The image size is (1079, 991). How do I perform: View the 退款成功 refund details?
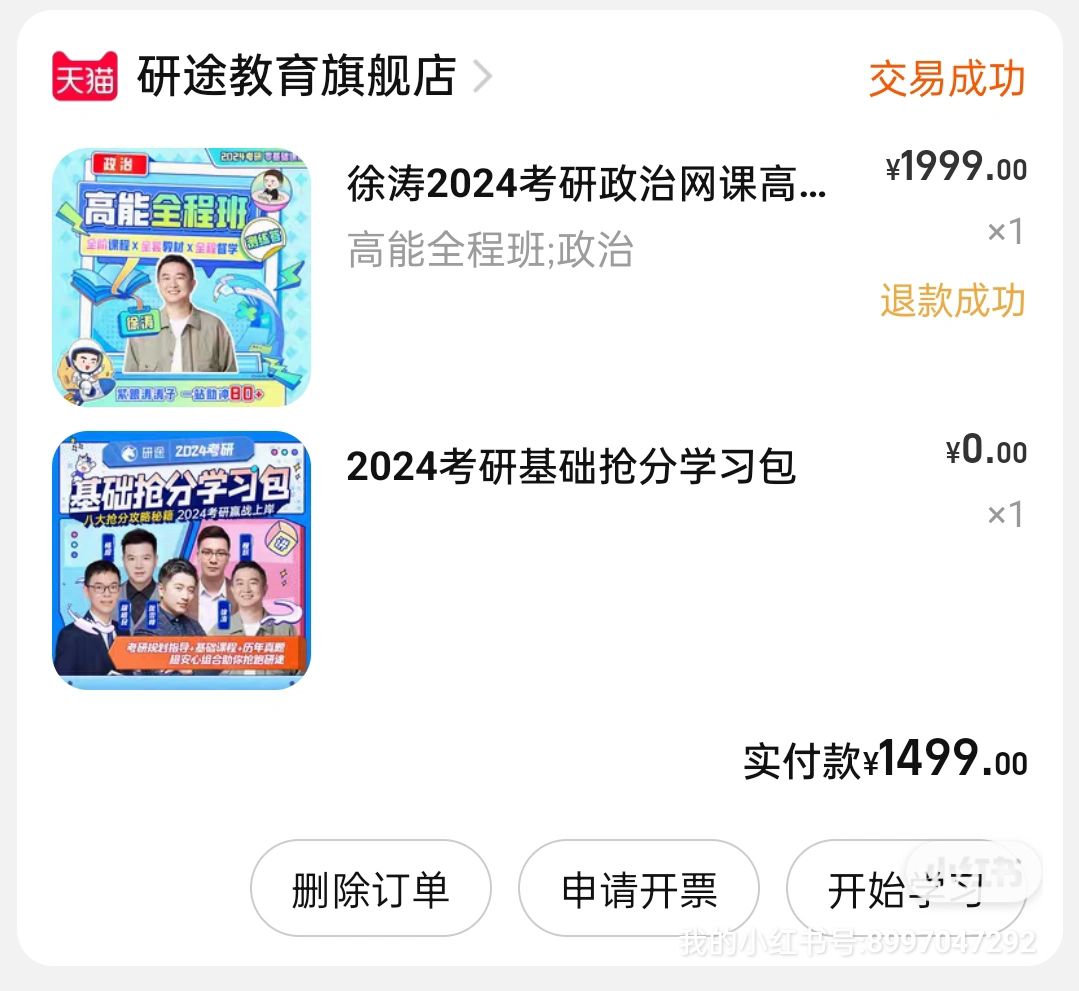(953, 300)
